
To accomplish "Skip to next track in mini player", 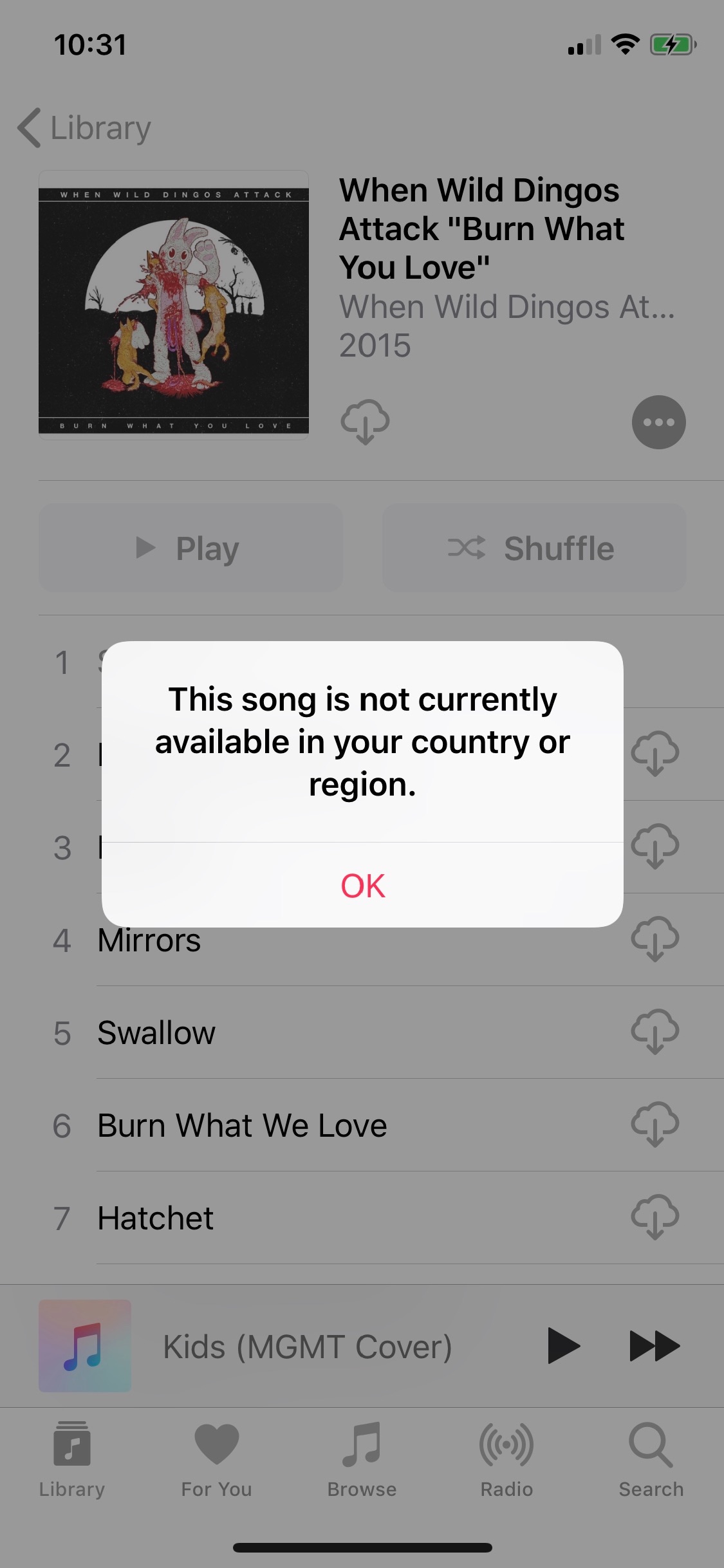I will click(654, 1346).
